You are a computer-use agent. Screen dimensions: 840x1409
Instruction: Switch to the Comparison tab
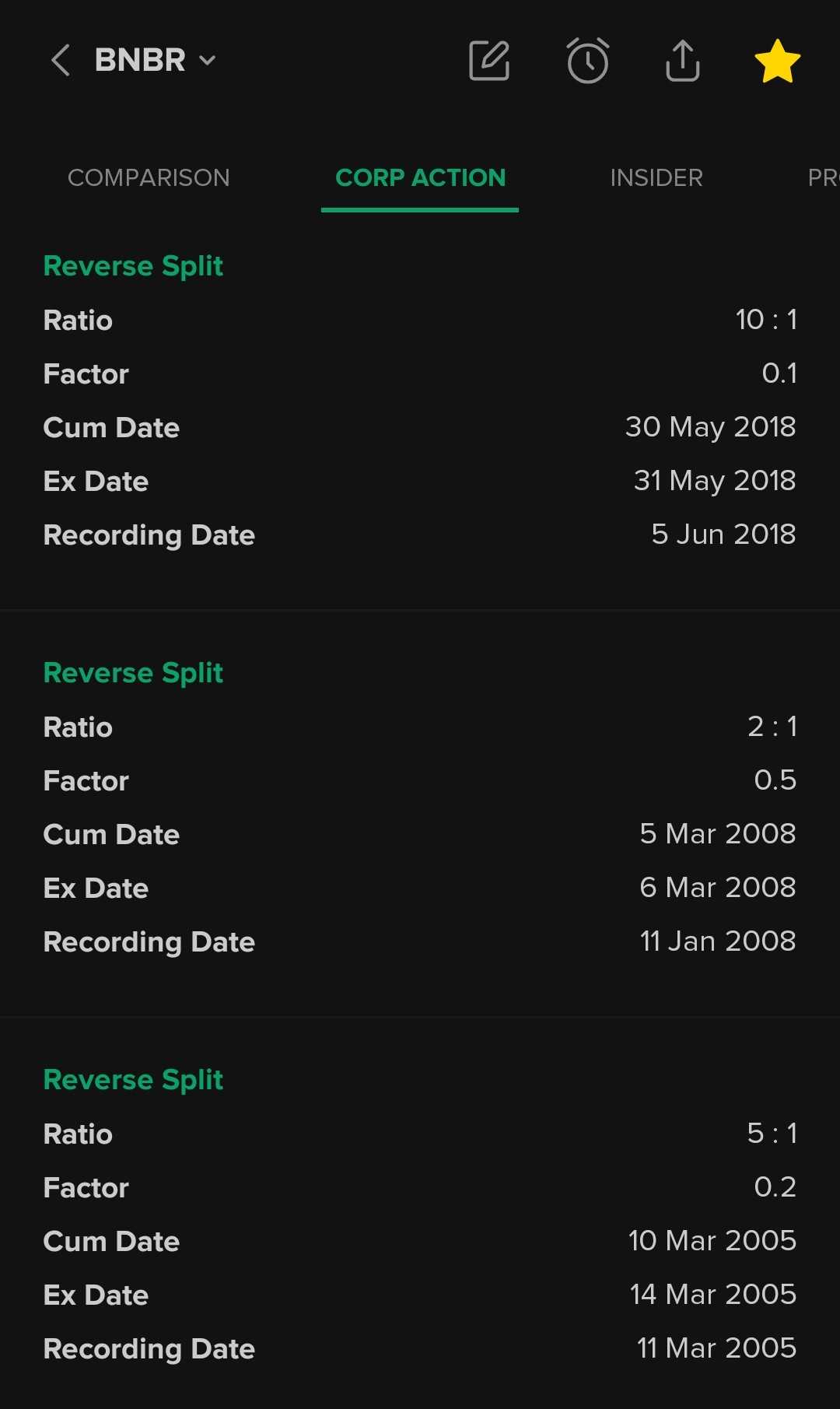(x=149, y=178)
